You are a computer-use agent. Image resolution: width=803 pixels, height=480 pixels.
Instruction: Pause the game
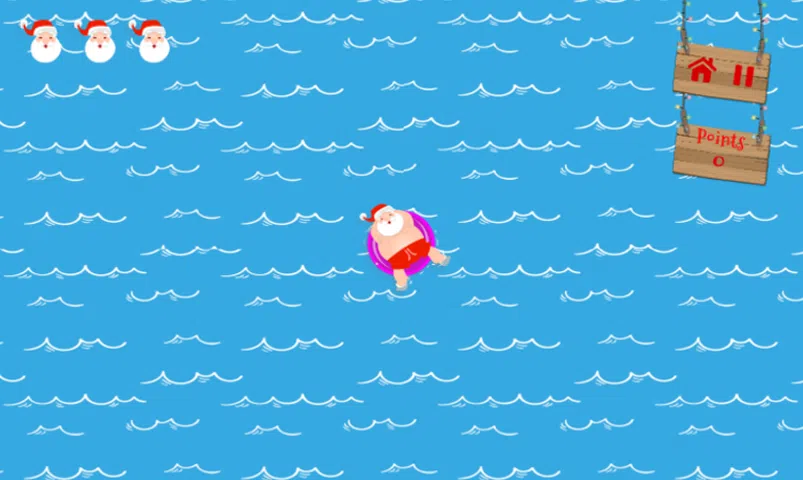[x=743, y=75]
